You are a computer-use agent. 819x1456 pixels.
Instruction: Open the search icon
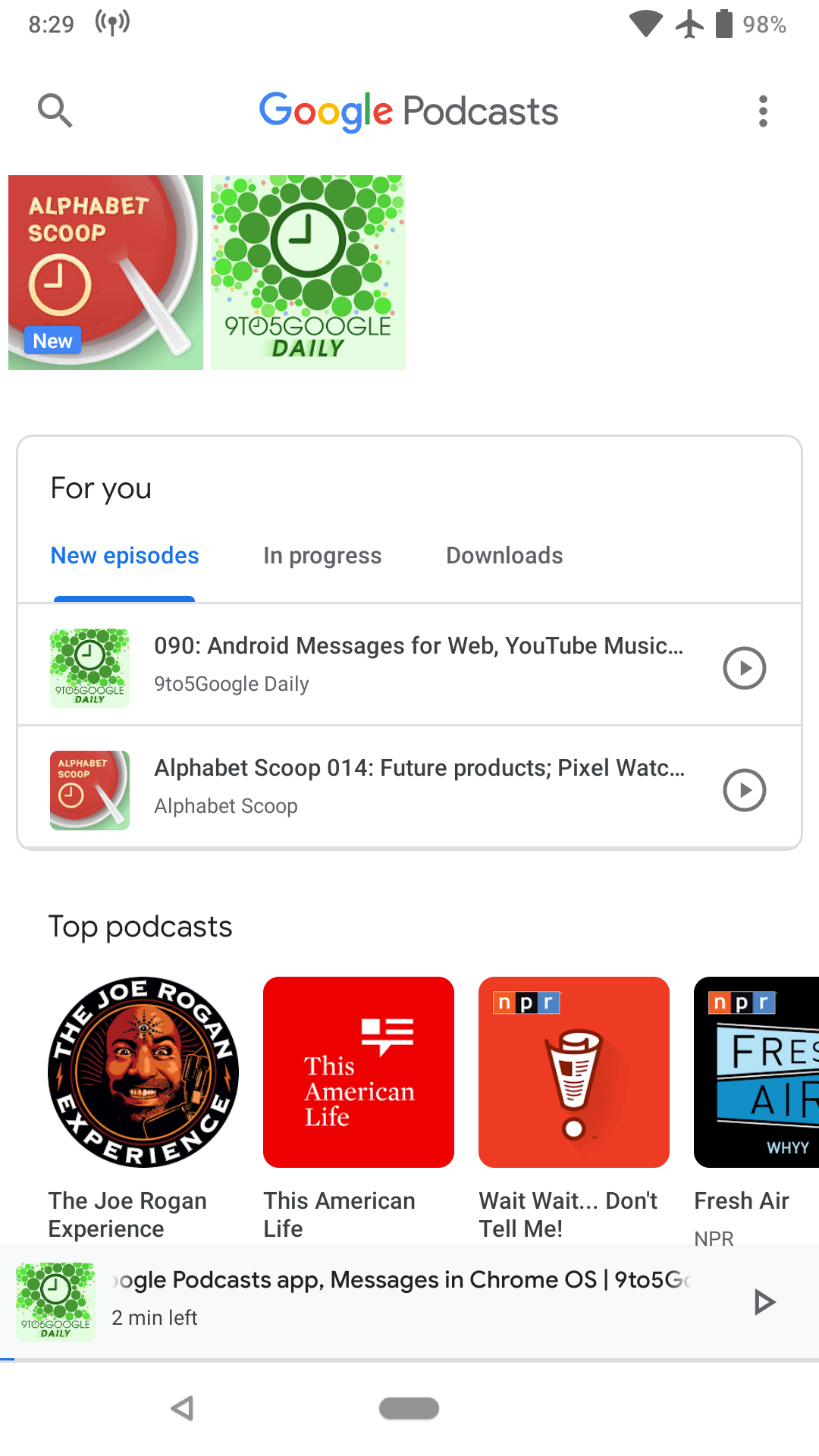(55, 111)
